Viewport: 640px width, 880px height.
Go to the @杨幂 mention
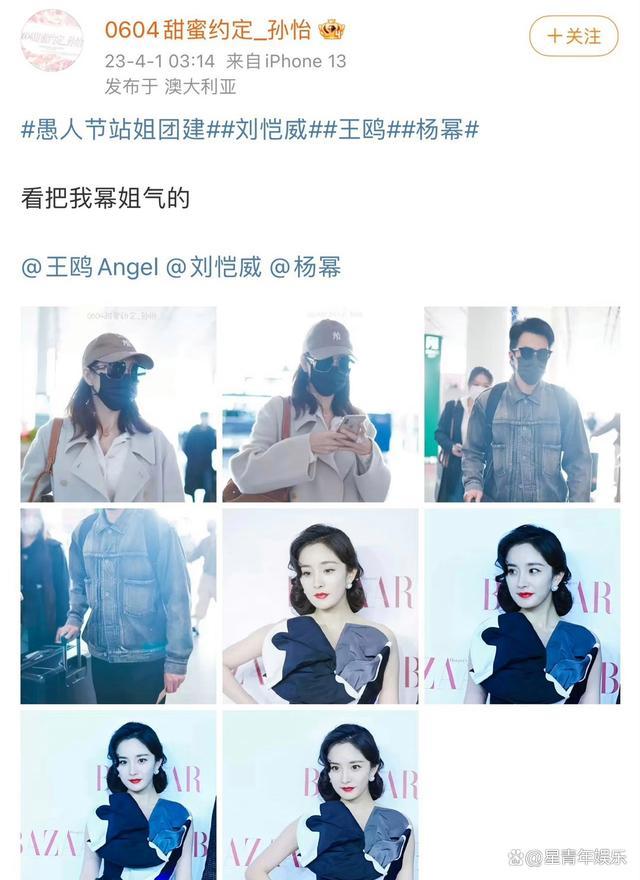305,267
